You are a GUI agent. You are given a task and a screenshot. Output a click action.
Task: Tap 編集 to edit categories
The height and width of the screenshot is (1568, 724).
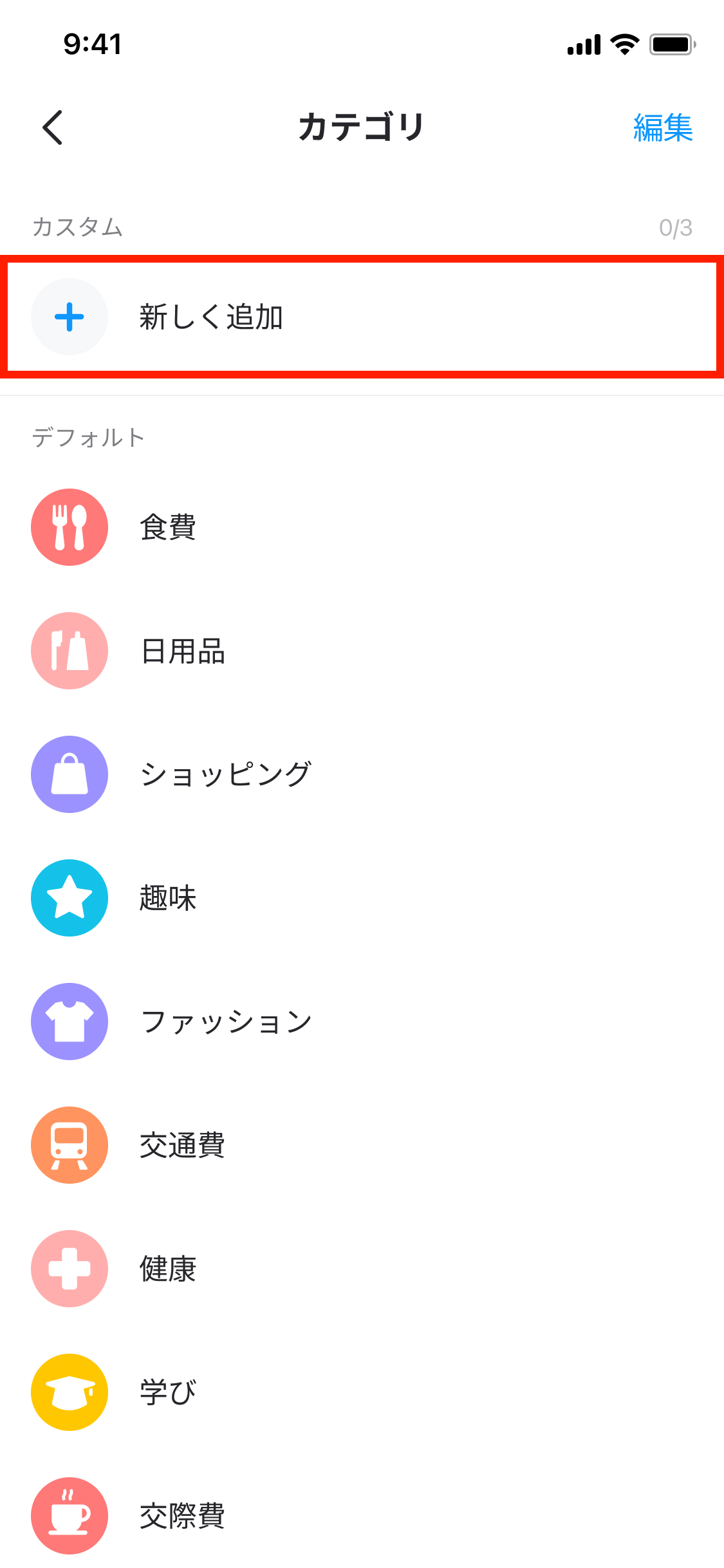(x=662, y=127)
